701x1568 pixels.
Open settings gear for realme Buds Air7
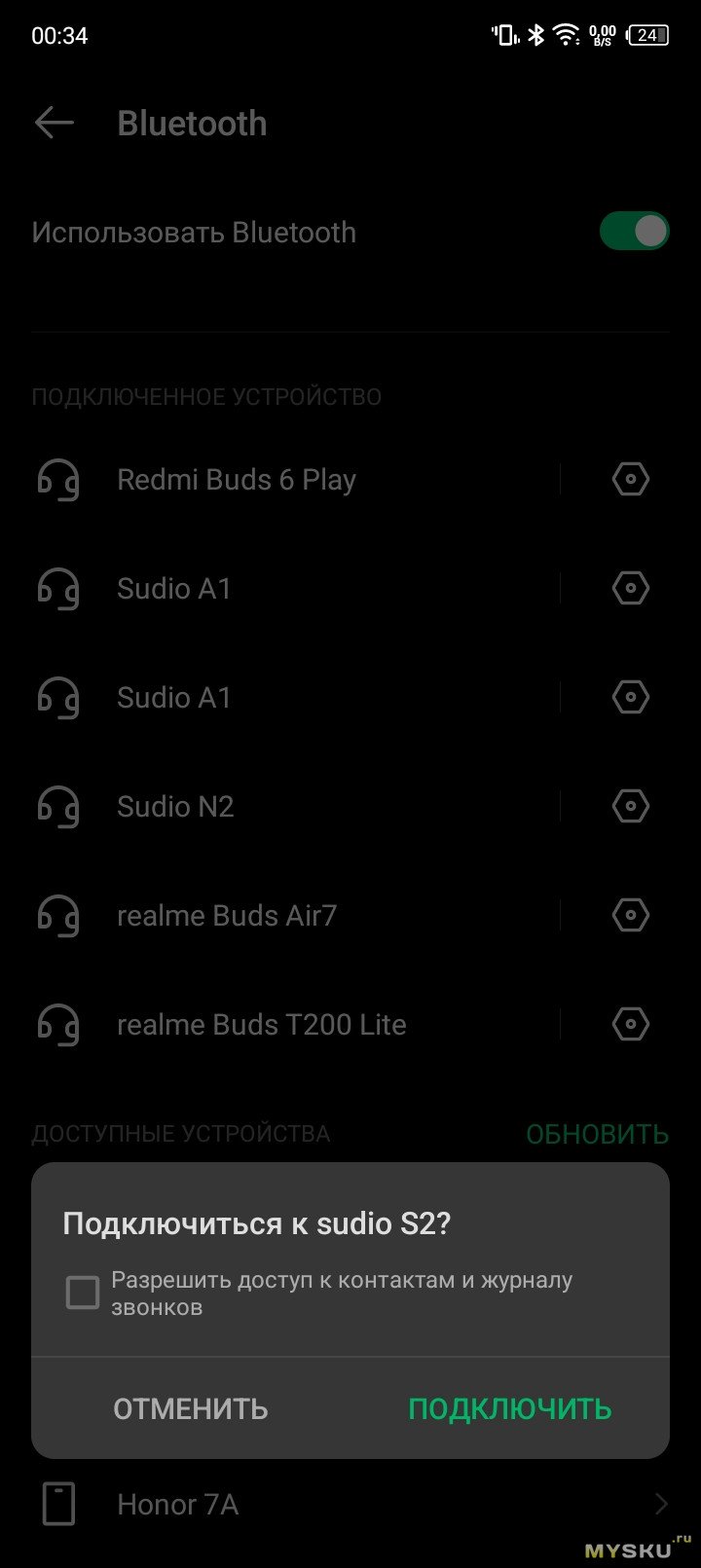[x=631, y=915]
